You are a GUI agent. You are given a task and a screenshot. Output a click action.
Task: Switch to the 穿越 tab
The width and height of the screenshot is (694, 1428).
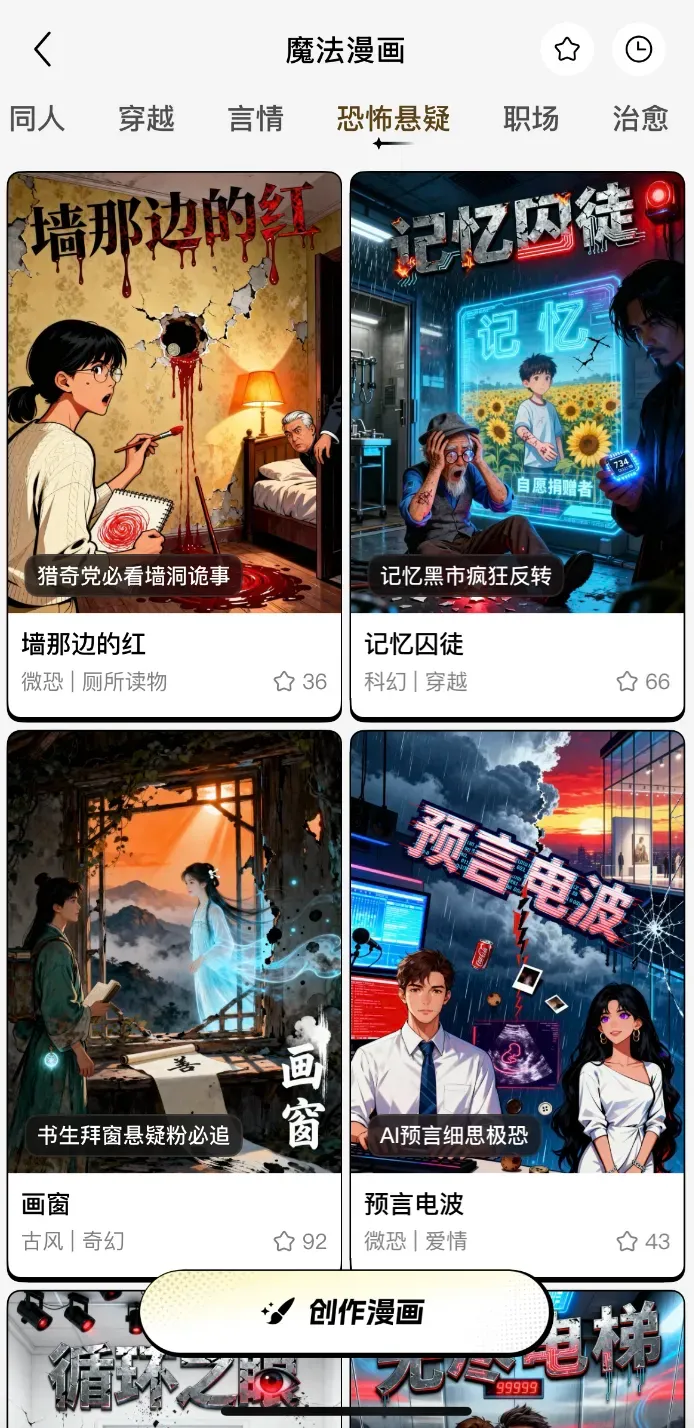pos(147,119)
